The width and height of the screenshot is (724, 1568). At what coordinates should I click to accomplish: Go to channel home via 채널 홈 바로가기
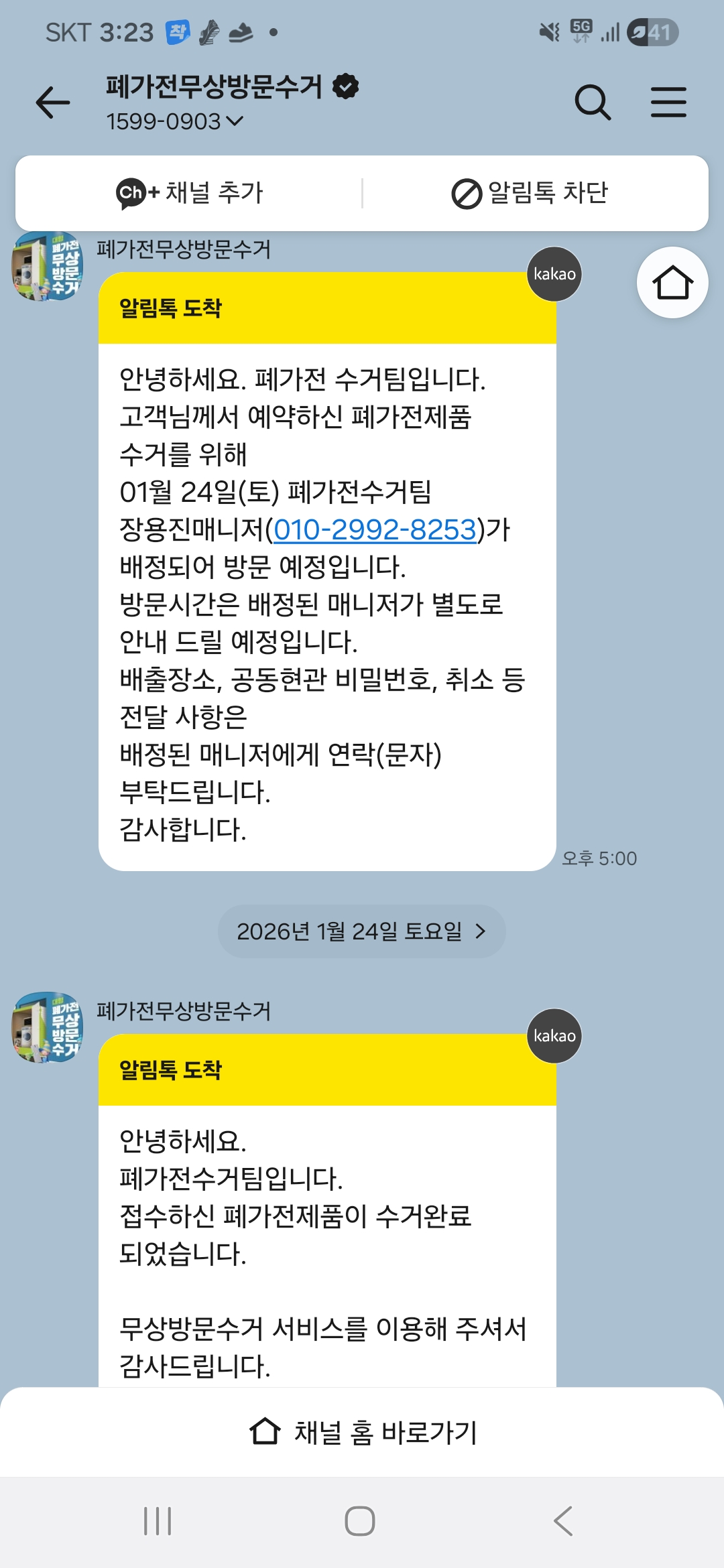[362, 1433]
